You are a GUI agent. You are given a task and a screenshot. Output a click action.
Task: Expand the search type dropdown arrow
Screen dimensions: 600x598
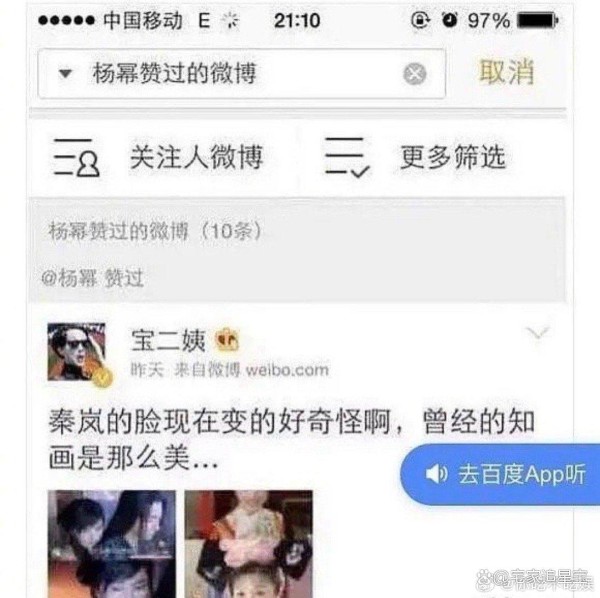tap(65, 75)
